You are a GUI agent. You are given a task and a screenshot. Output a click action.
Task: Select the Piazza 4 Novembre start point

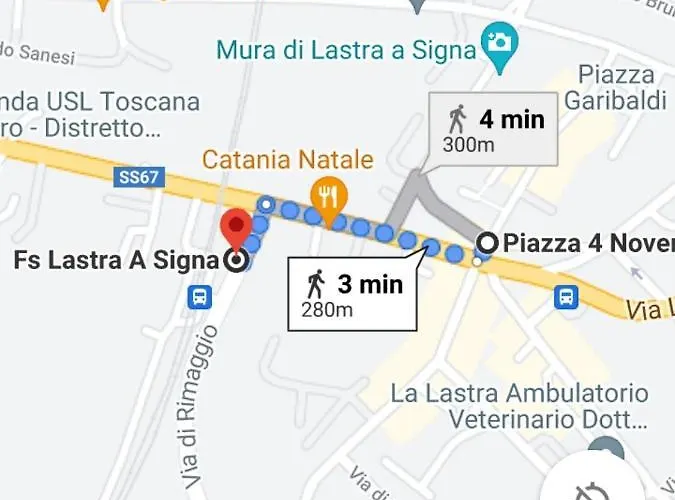pyautogui.click(x=487, y=243)
